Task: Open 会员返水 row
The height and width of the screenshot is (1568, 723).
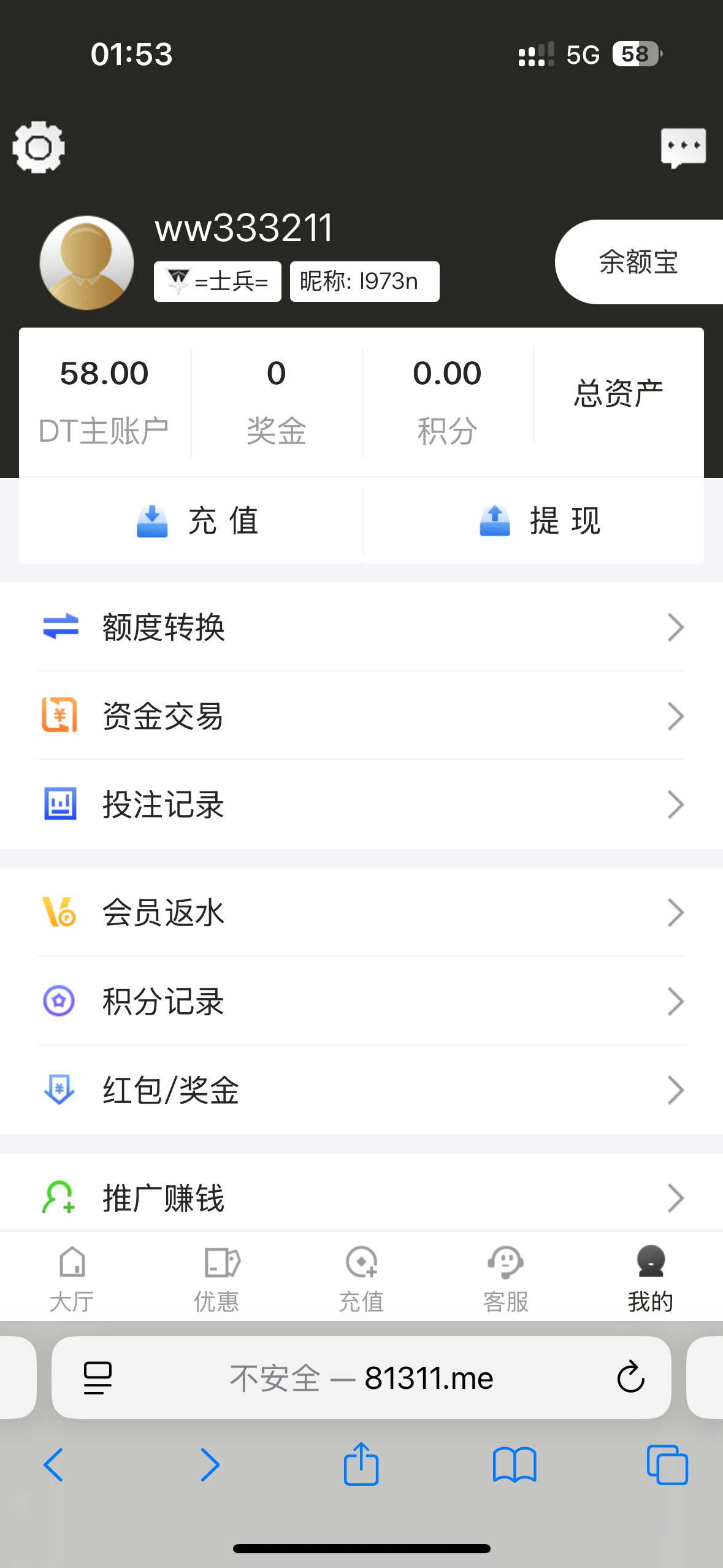Action: 361,912
